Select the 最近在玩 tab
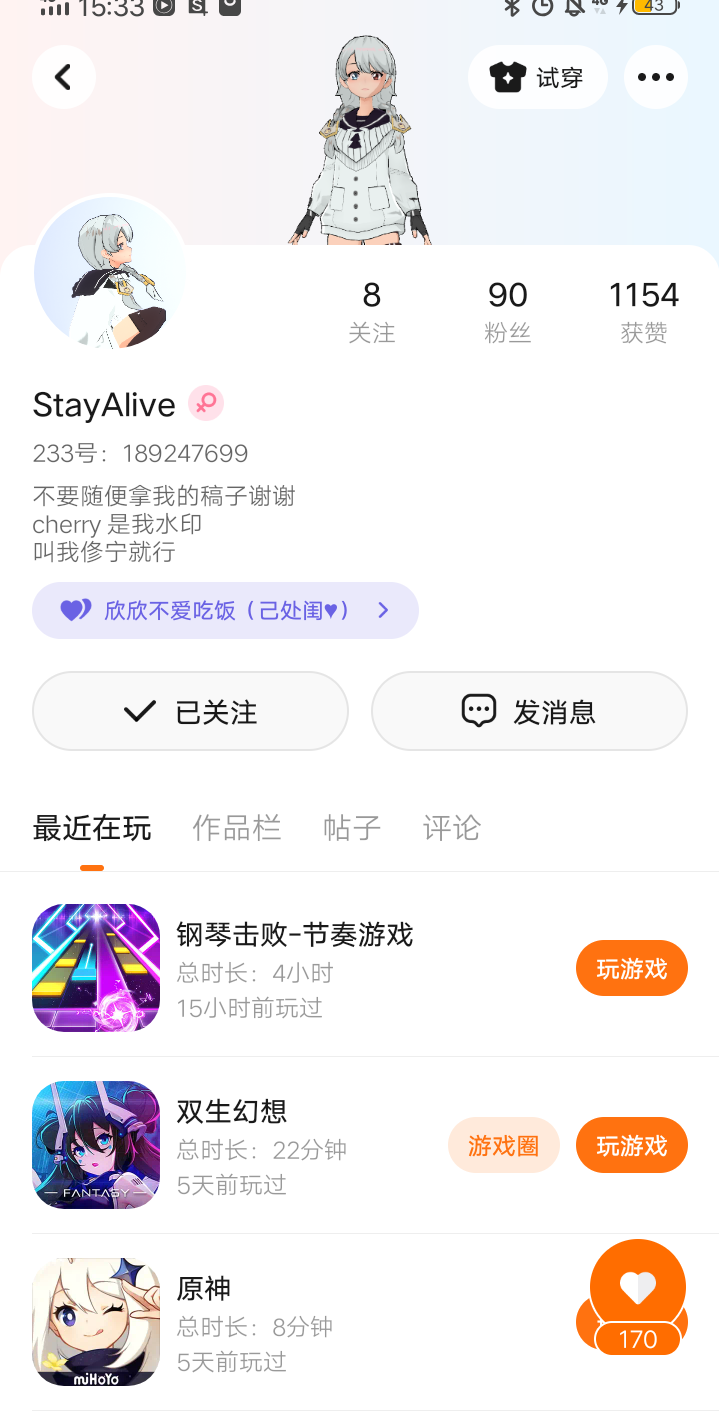 tap(92, 828)
